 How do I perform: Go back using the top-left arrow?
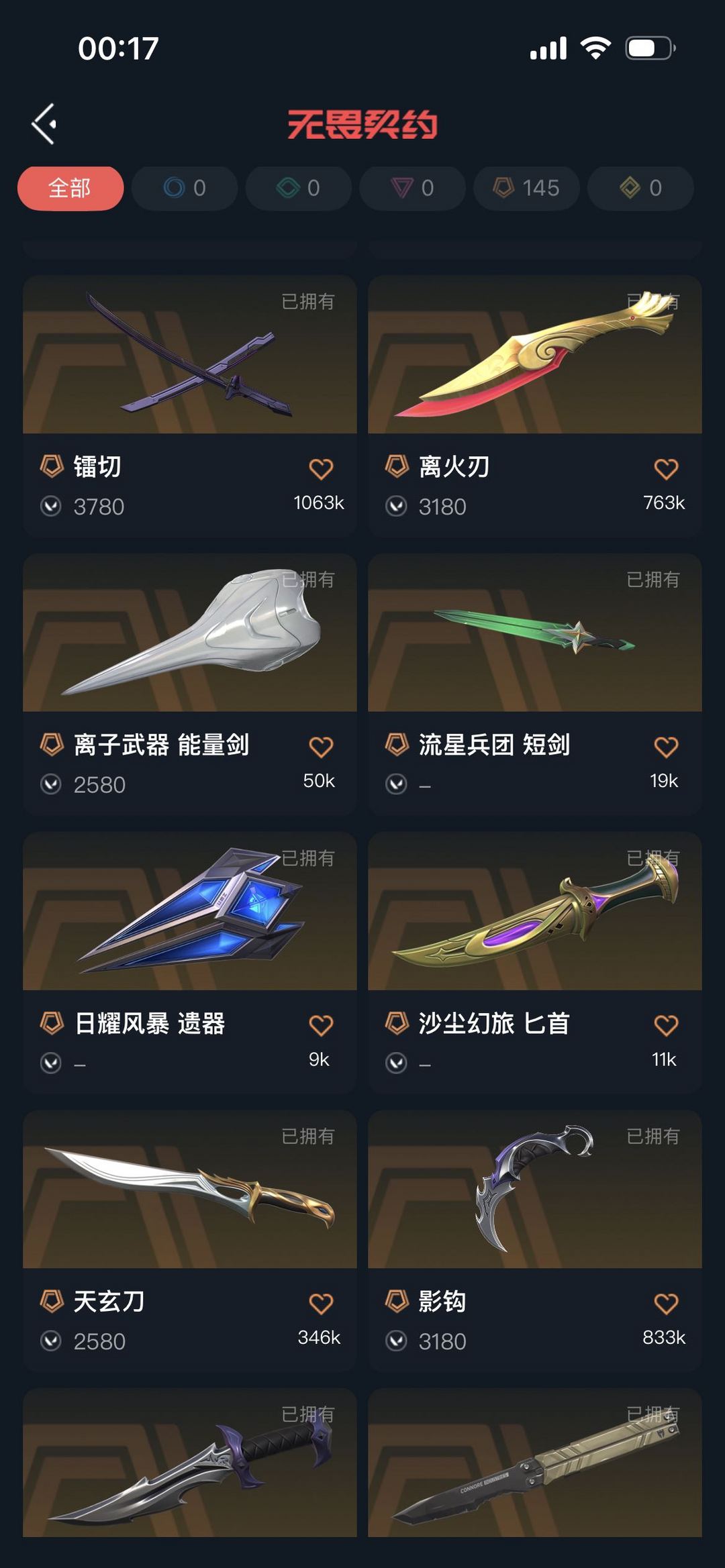click(x=44, y=124)
